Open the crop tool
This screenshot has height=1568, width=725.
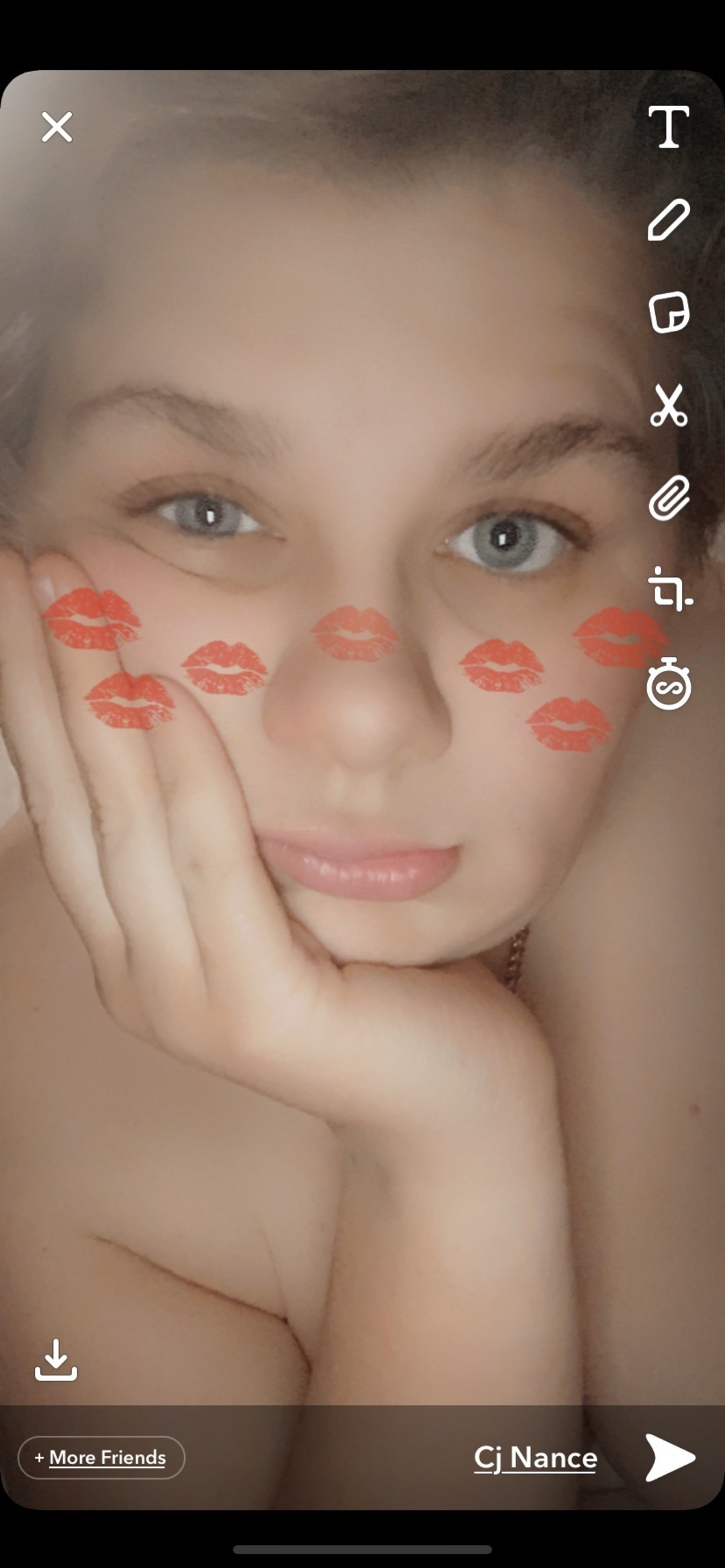[x=670, y=590]
